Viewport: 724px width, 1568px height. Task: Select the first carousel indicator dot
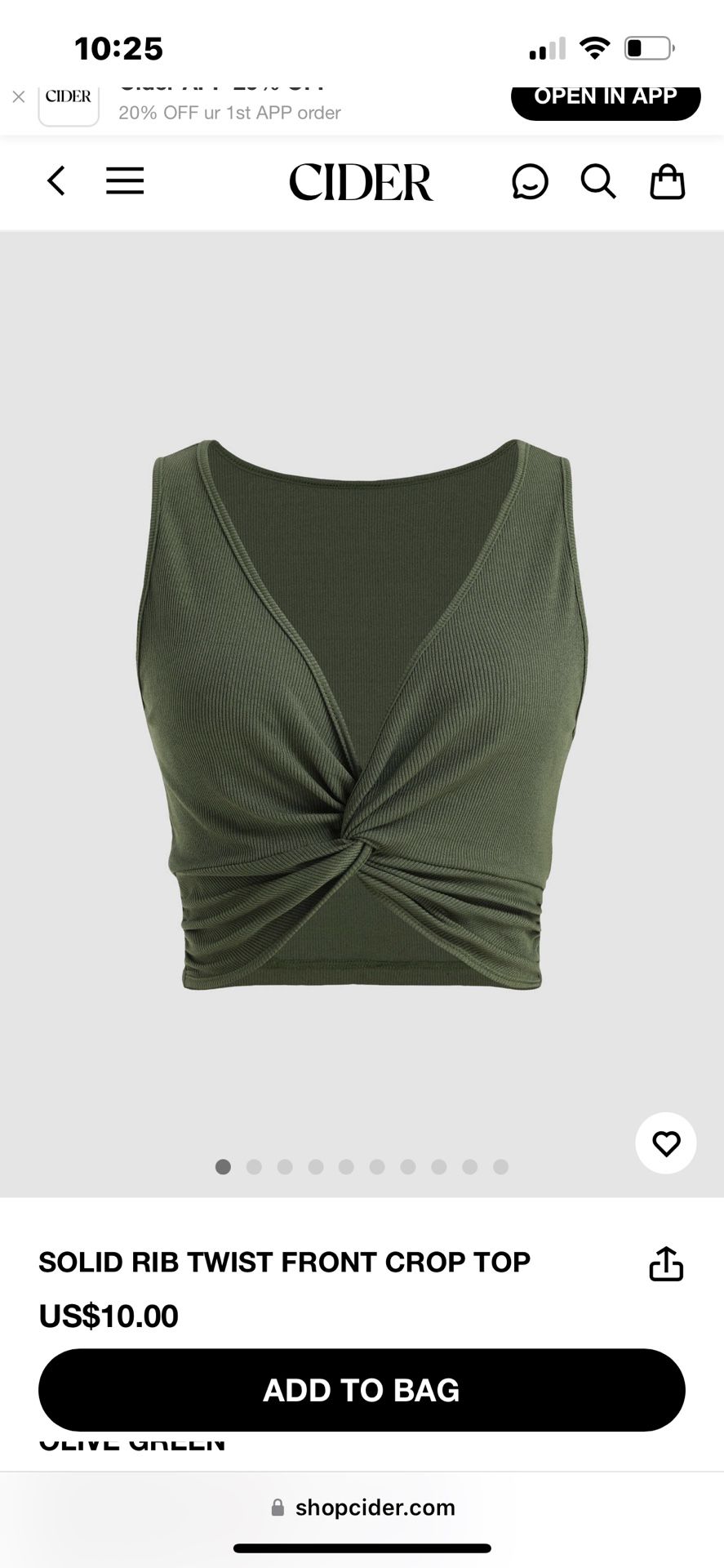click(x=222, y=1167)
